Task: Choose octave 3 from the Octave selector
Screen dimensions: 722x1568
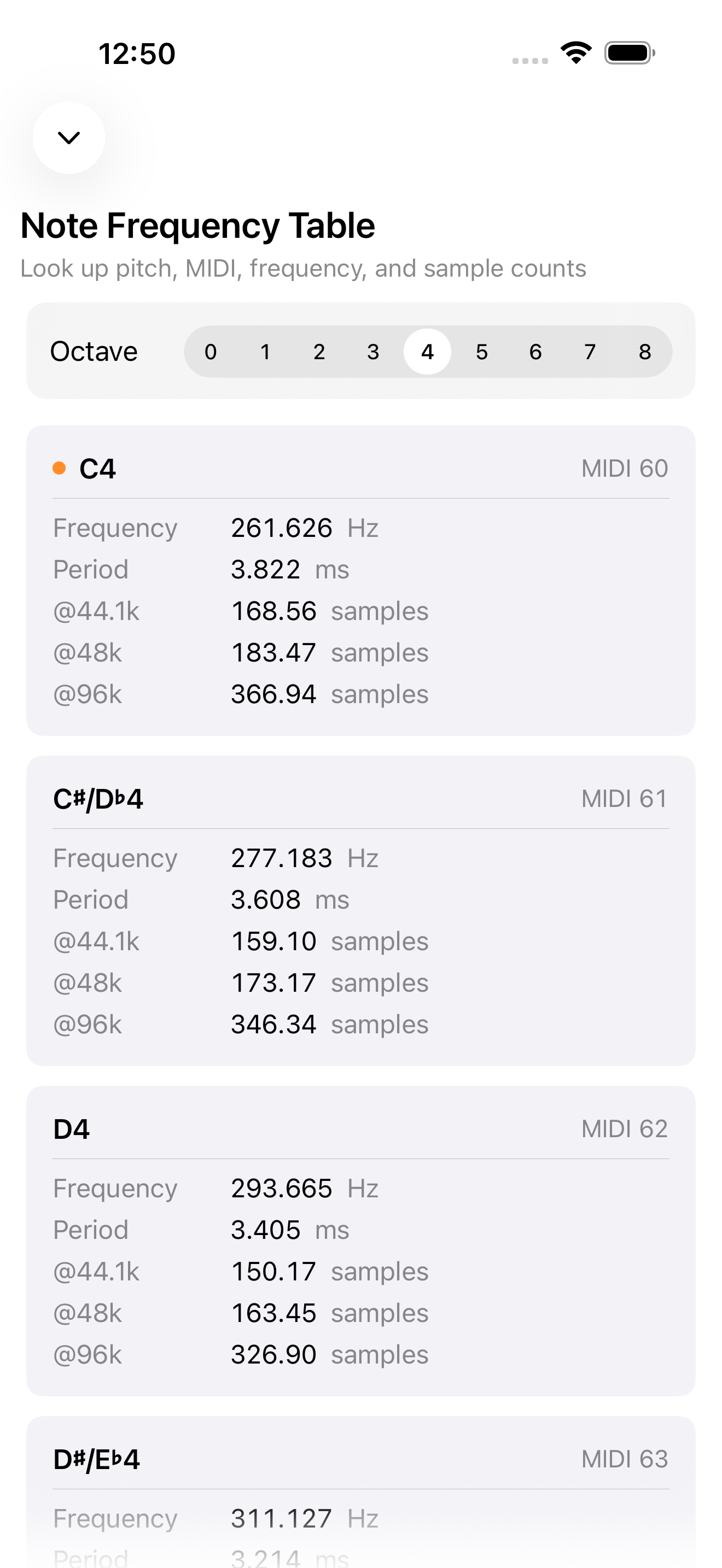Action: point(373,351)
